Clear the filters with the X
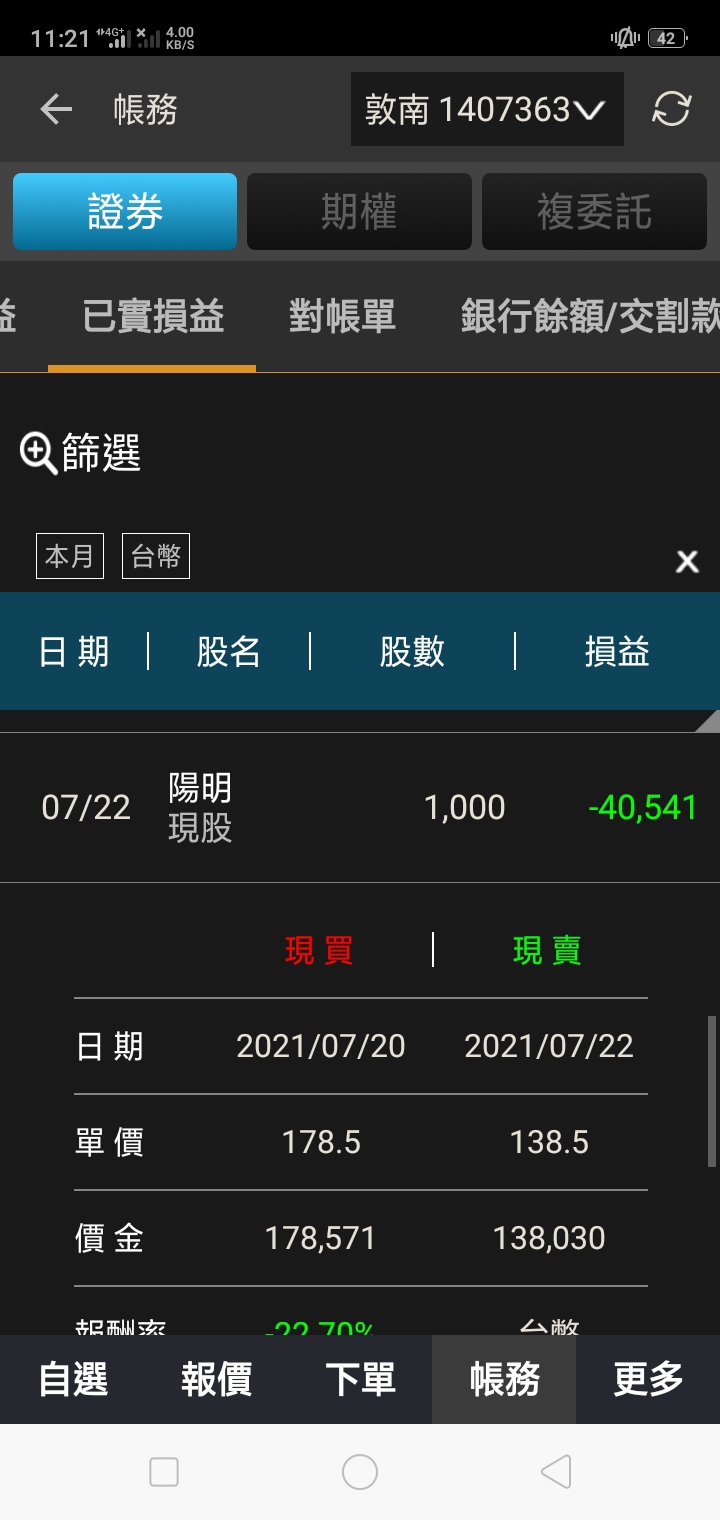The image size is (720, 1520). [686, 562]
